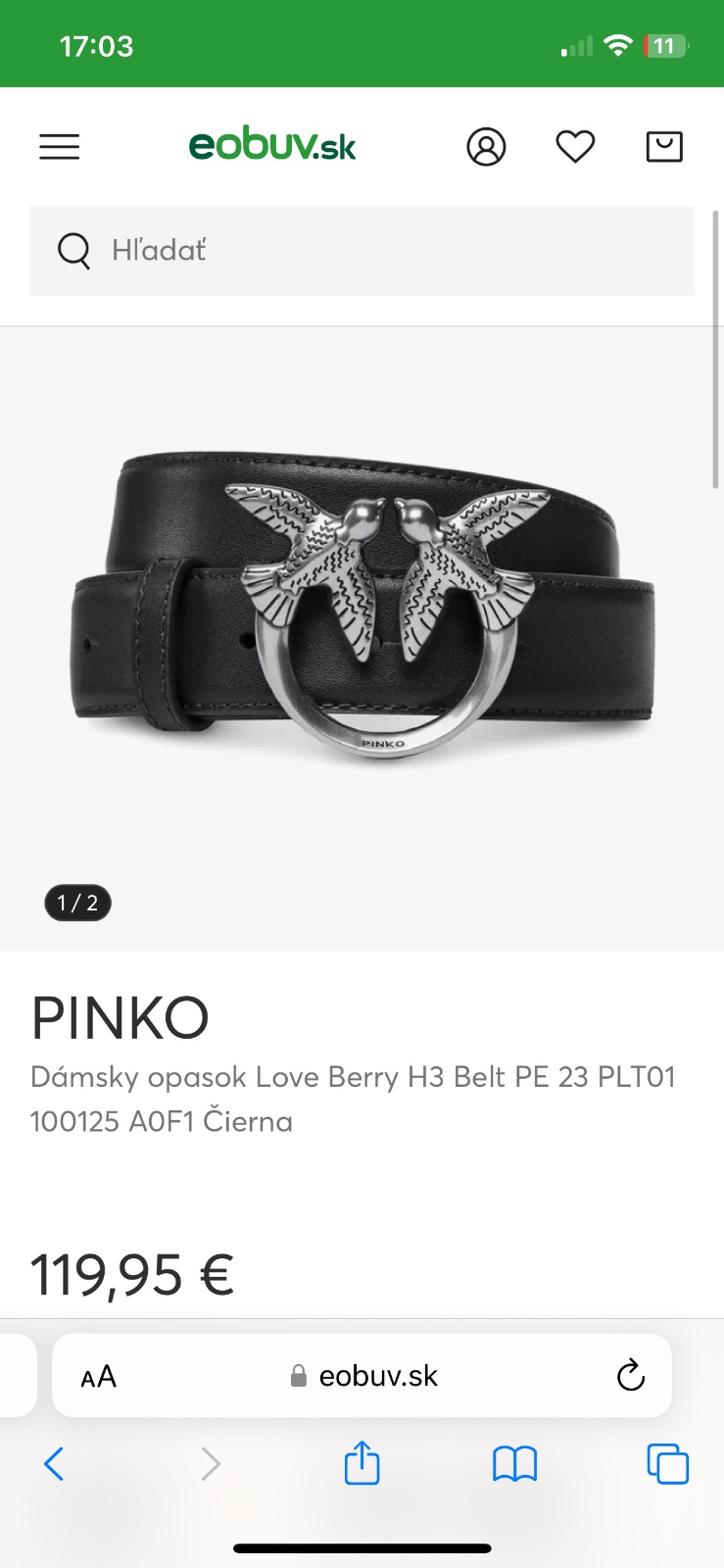Go to the eobuv.sk homepage logo
Viewport: 724px width, 1568px height.
tap(272, 146)
